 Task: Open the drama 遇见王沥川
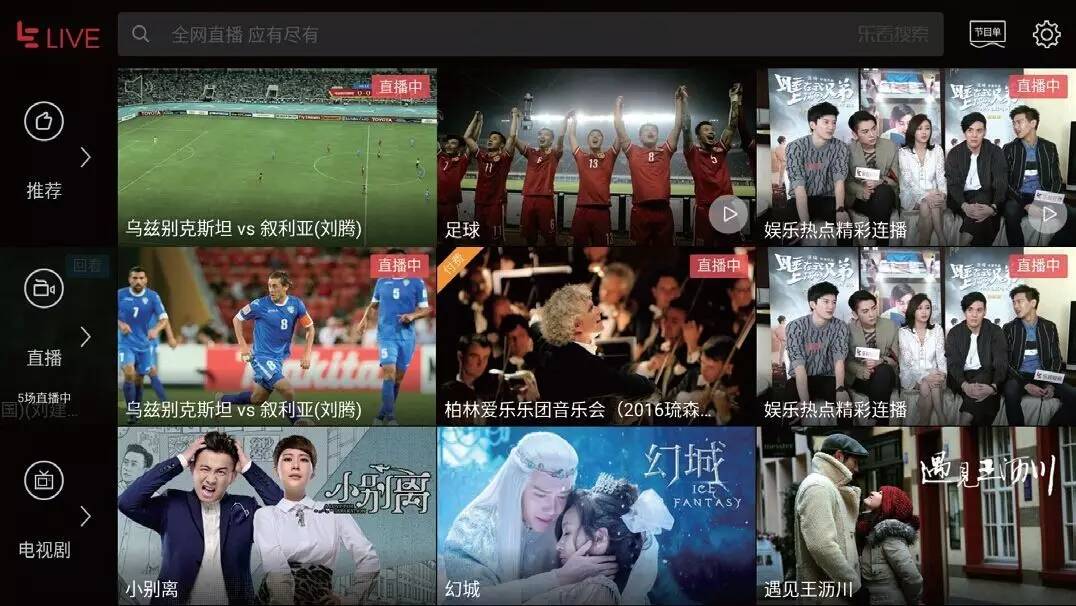[915, 515]
